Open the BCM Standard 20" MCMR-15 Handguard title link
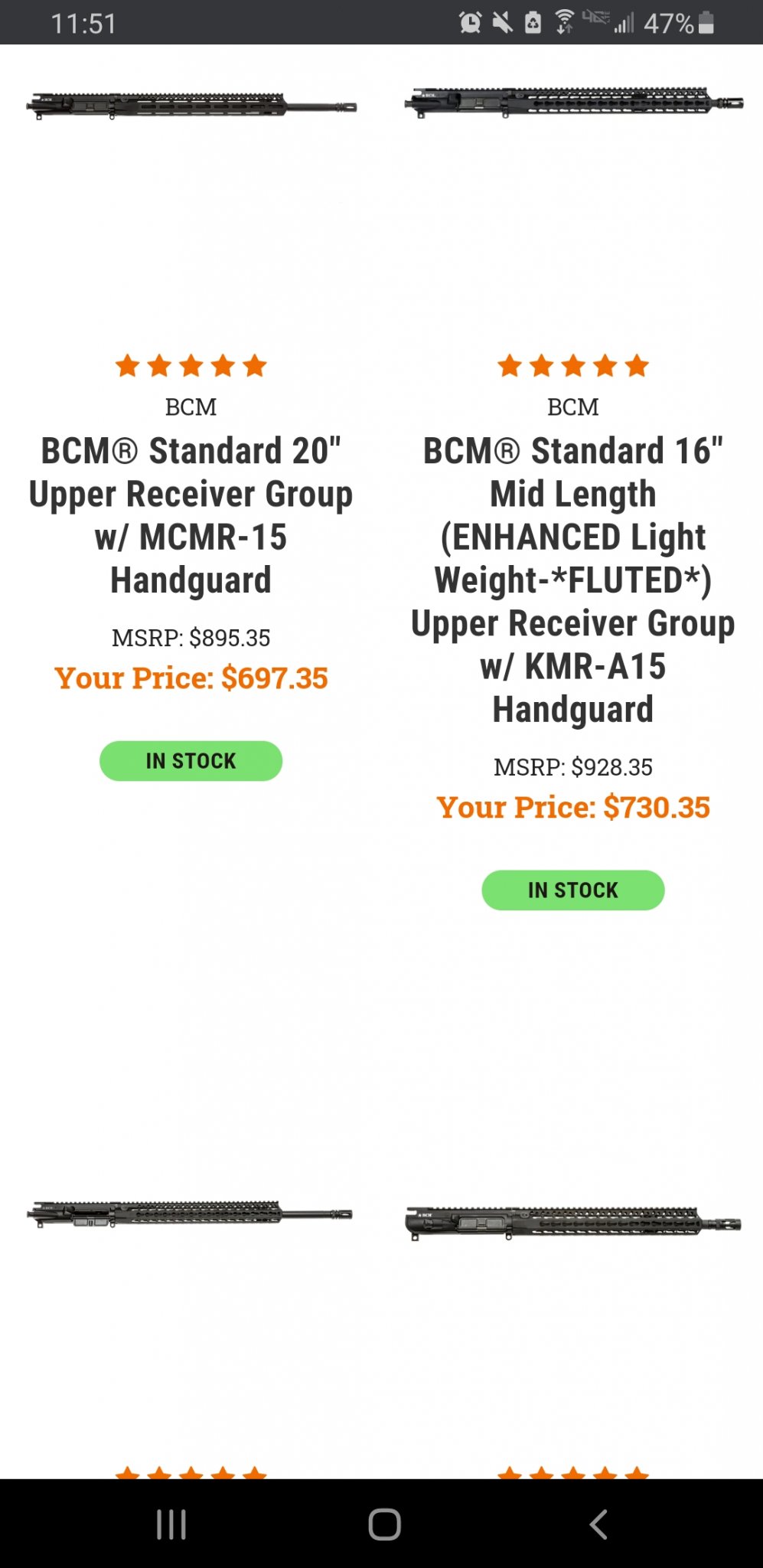 click(191, 515)
